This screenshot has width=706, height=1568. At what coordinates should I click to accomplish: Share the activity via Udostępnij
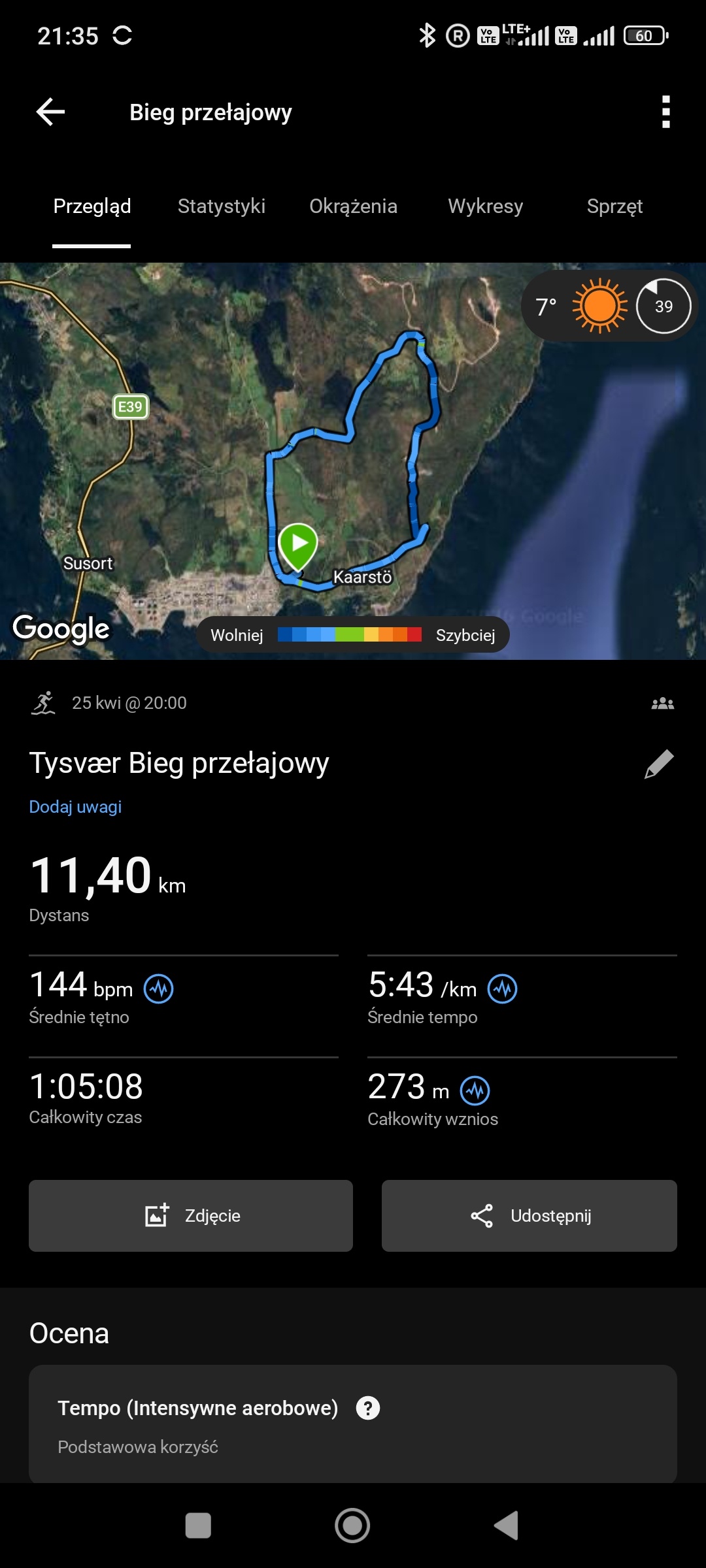[529, 1216]
